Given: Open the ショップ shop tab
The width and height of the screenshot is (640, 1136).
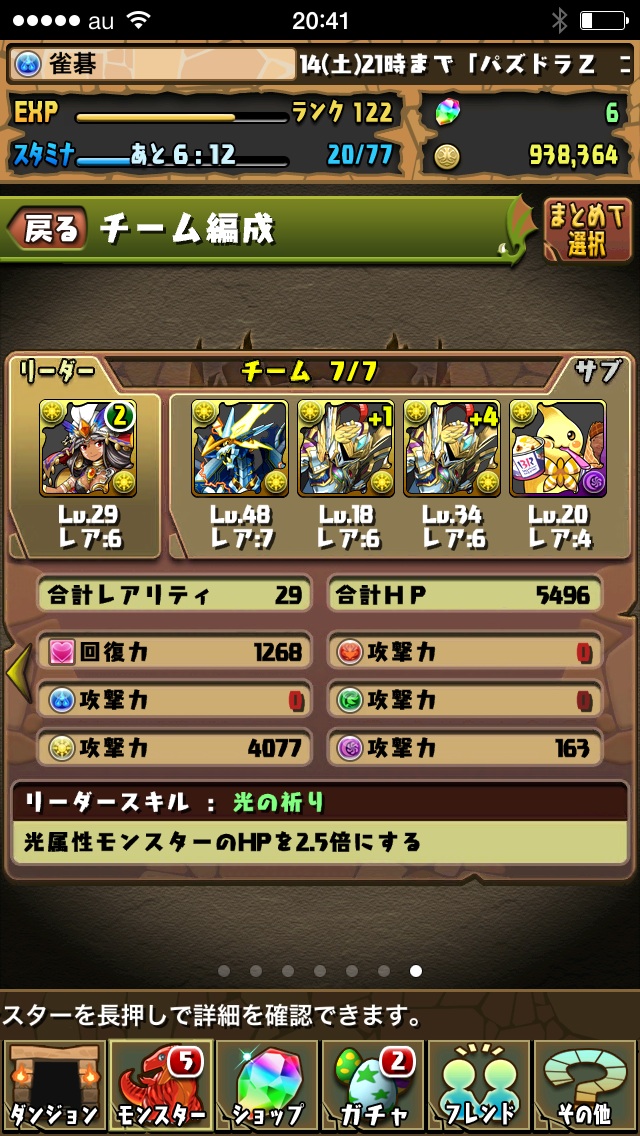Looking at the screenshot, I should [266, 1086].
